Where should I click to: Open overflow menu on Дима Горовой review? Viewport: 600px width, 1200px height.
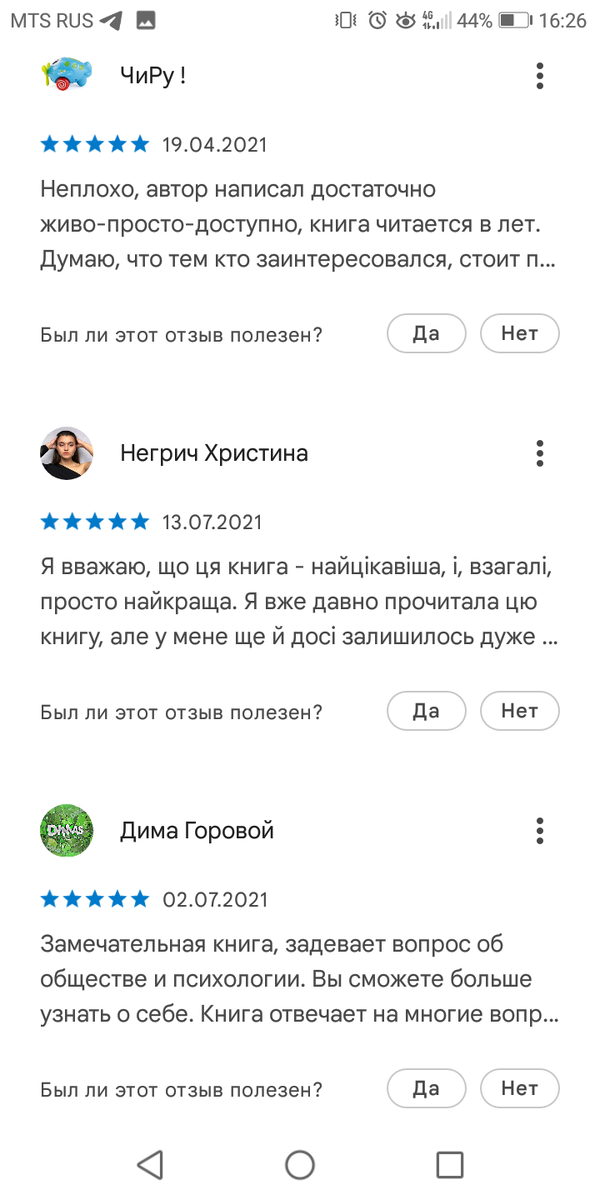click(540, 830)
